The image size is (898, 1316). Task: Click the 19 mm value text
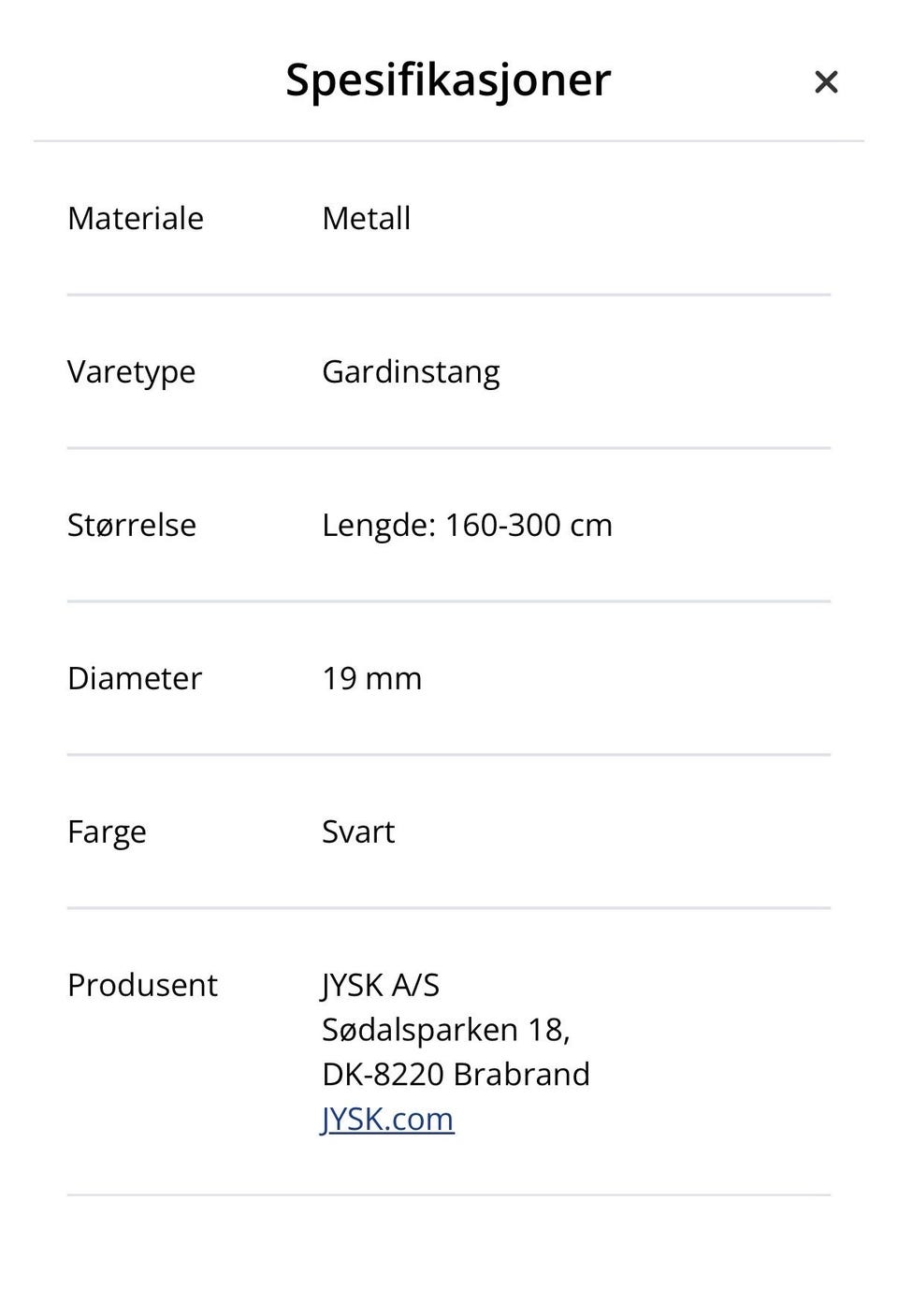(x=371, y=678)
